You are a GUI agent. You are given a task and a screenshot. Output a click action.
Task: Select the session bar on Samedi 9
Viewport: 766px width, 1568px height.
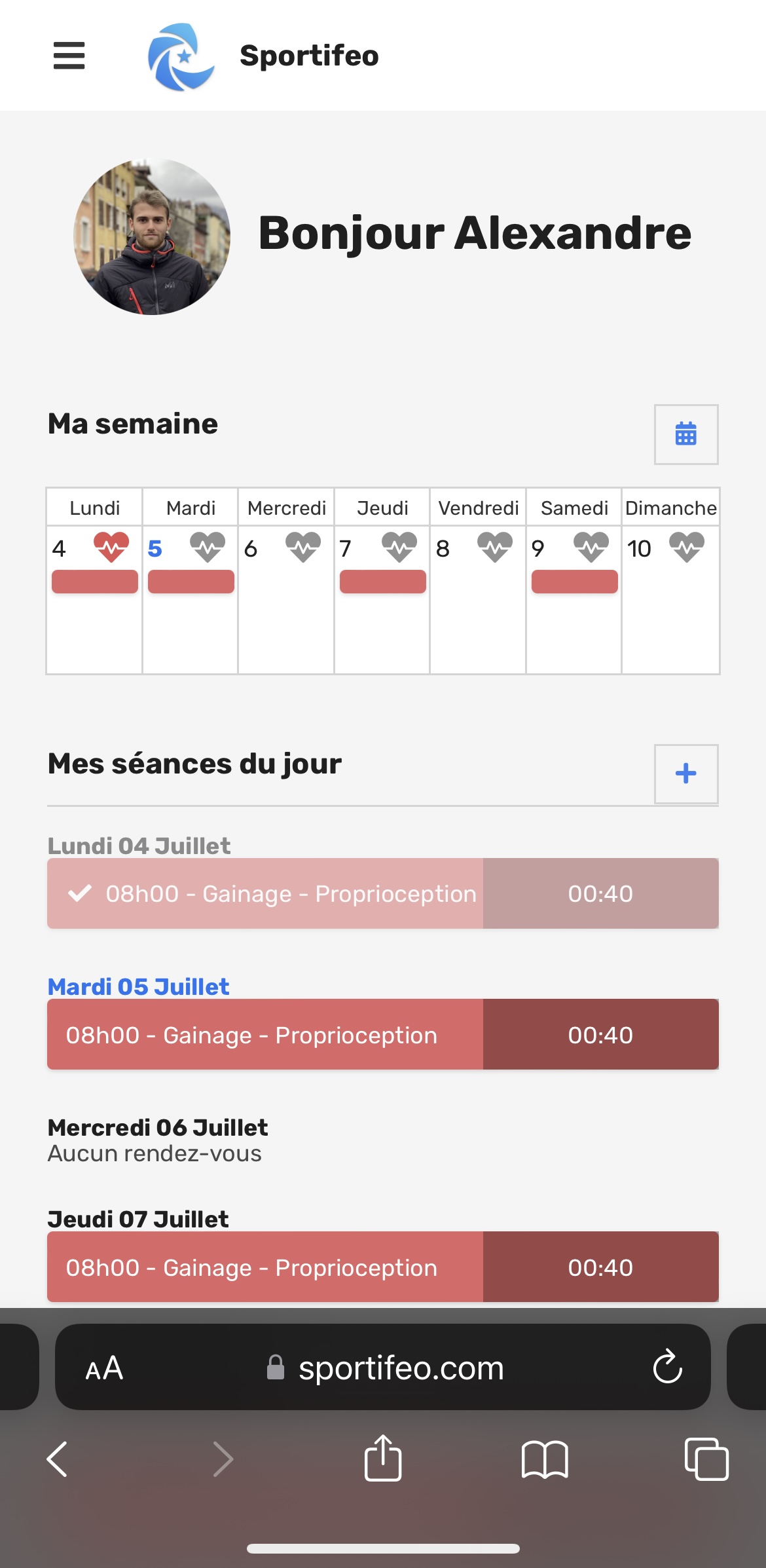(575, 582)
